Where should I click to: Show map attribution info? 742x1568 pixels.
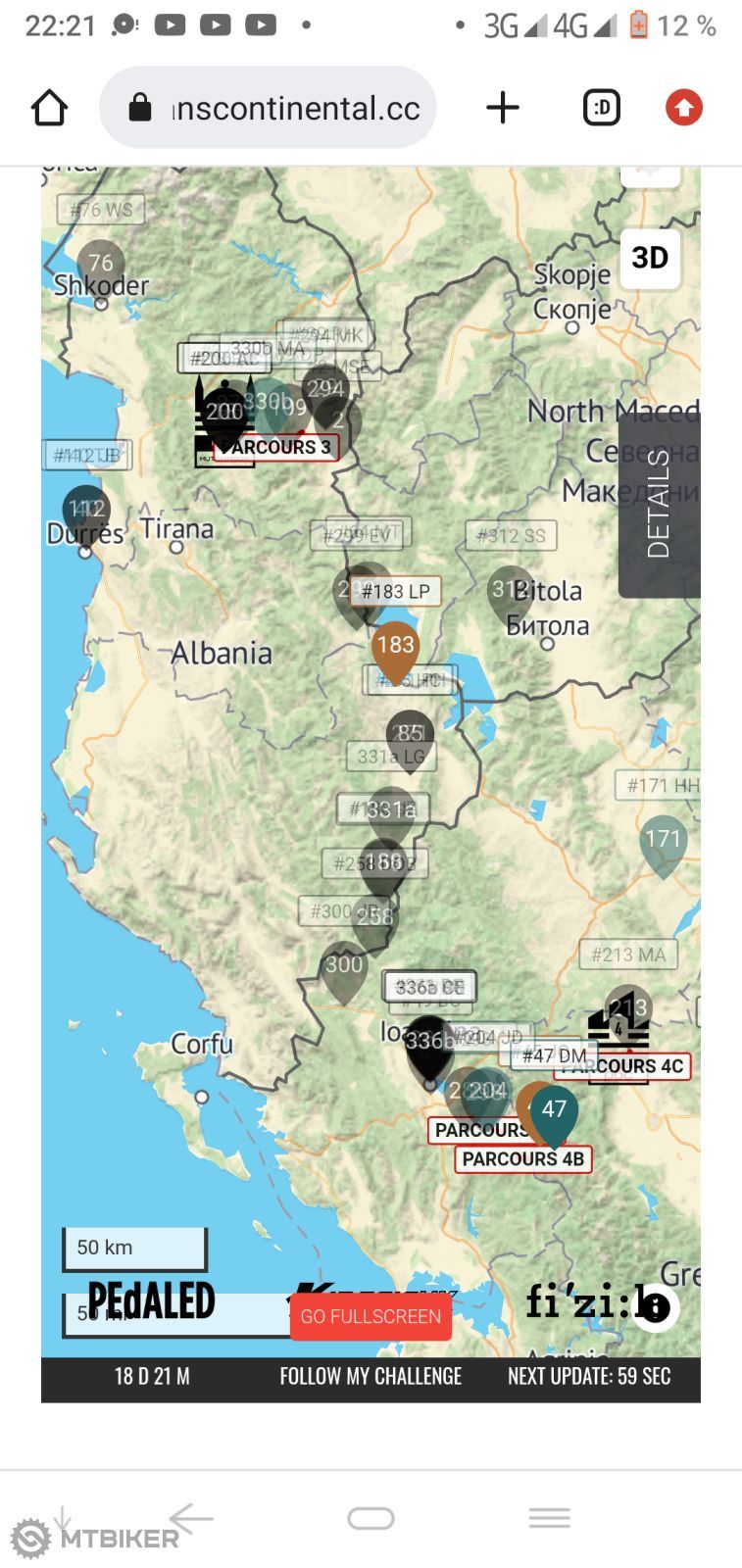click(655, 1307)
